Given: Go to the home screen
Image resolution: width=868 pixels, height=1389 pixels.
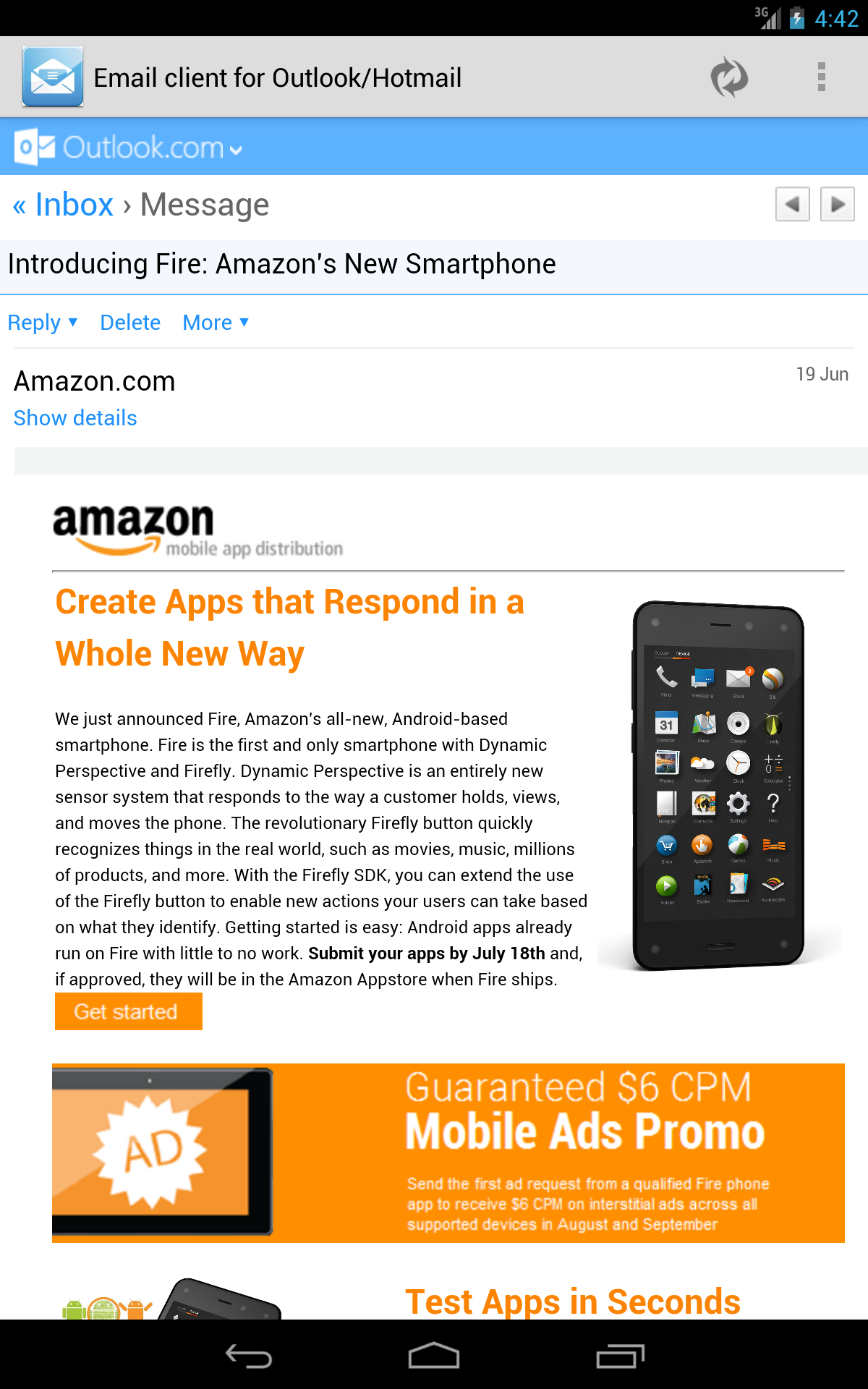Looking at the screenshot, I should (x=434, y=1356).
